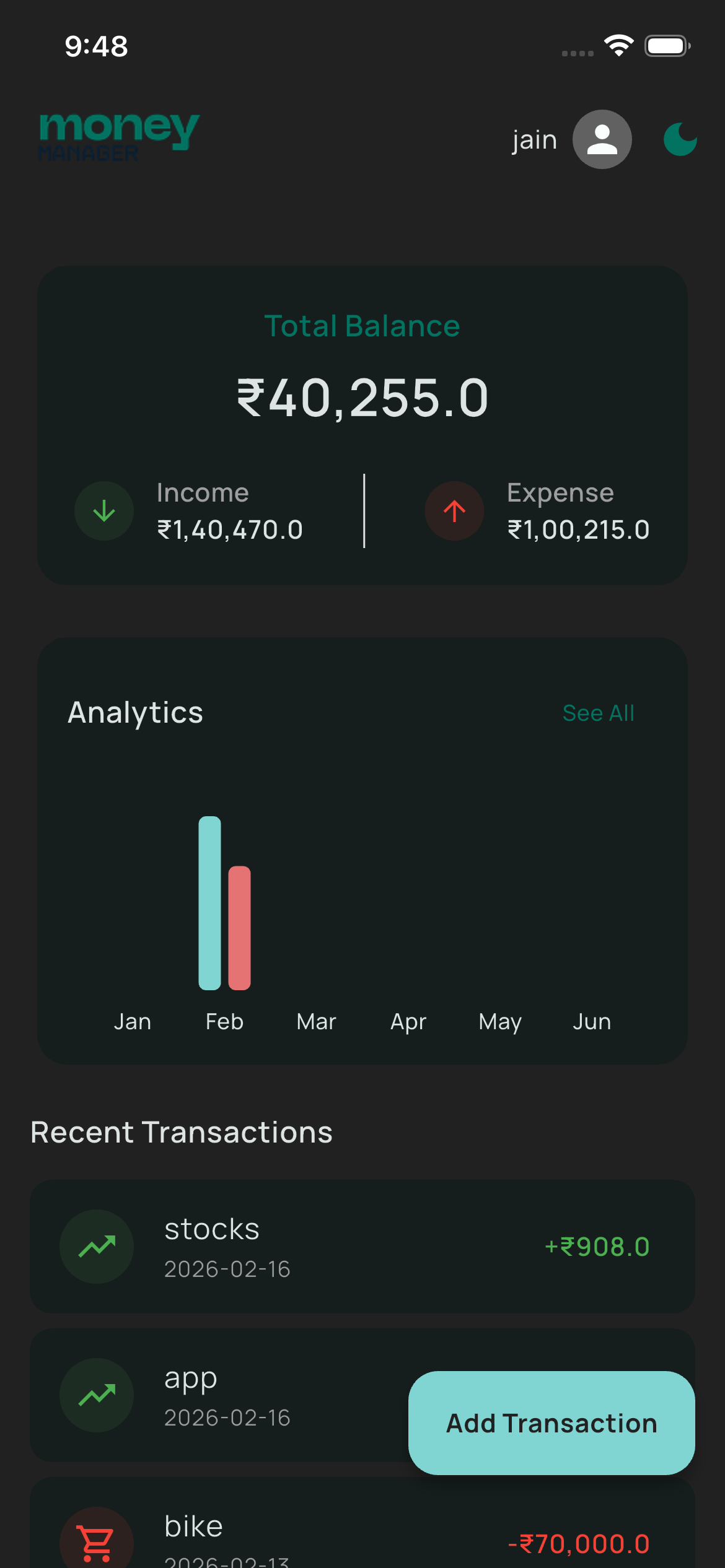The image size is (725, 1568).
Task: Toggle the battery indicator in status bar
Action: (667, 46)
